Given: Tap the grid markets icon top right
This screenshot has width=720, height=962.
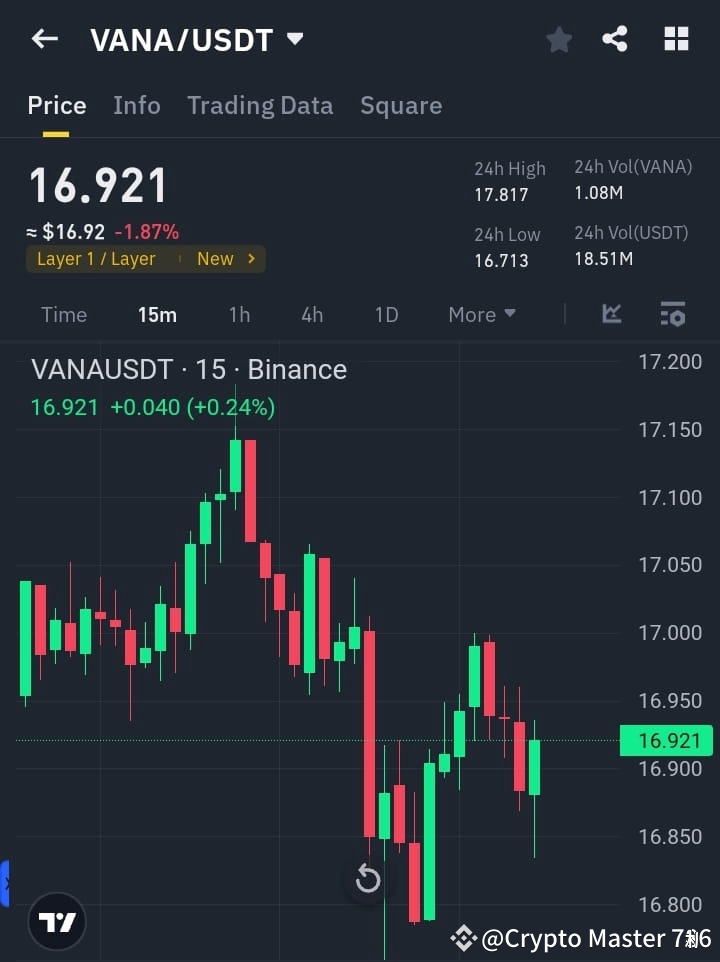Looking at the screenshot, I should click(x=676, y=39).
